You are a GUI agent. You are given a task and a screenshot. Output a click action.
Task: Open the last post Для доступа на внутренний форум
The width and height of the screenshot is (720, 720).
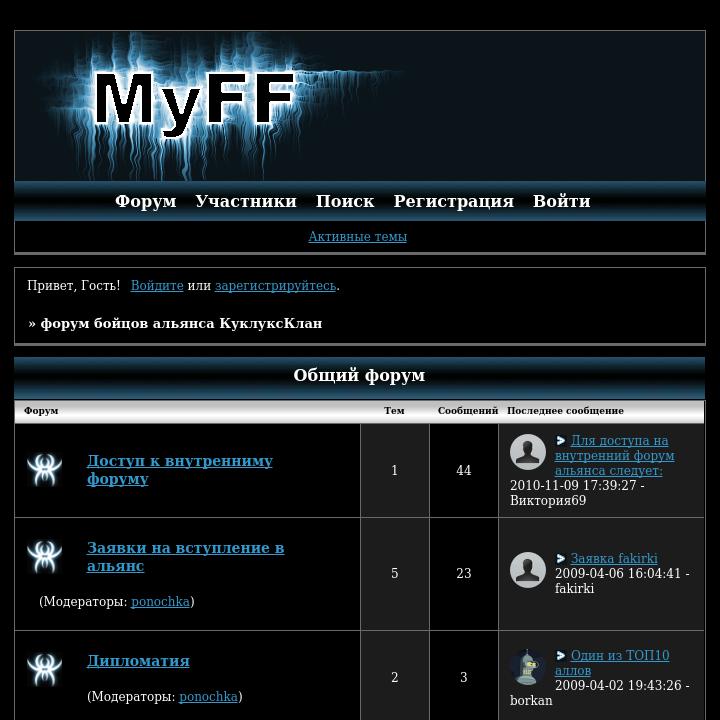click(x=614, y=455)
